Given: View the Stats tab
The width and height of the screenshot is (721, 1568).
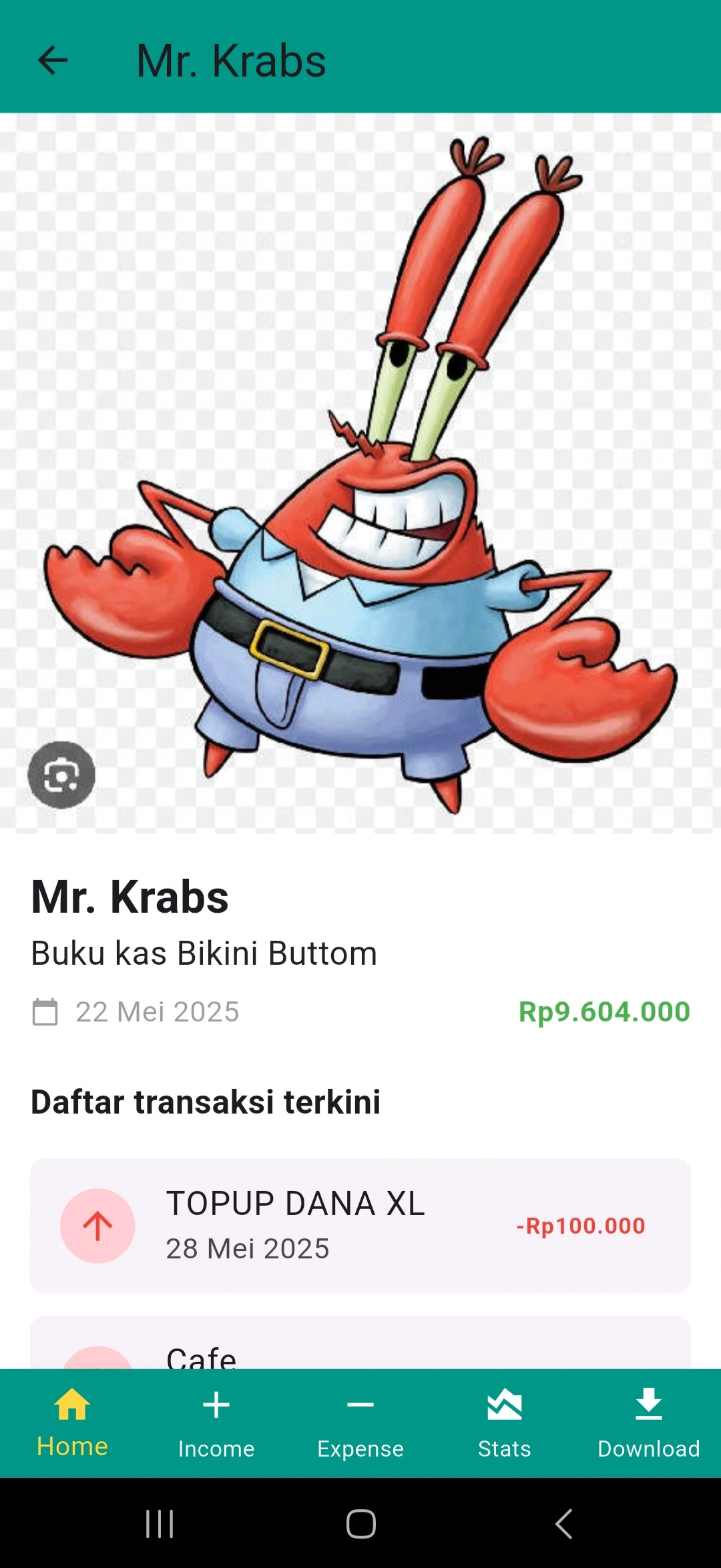Looking at the screenshot, I should pos(505,1423).
